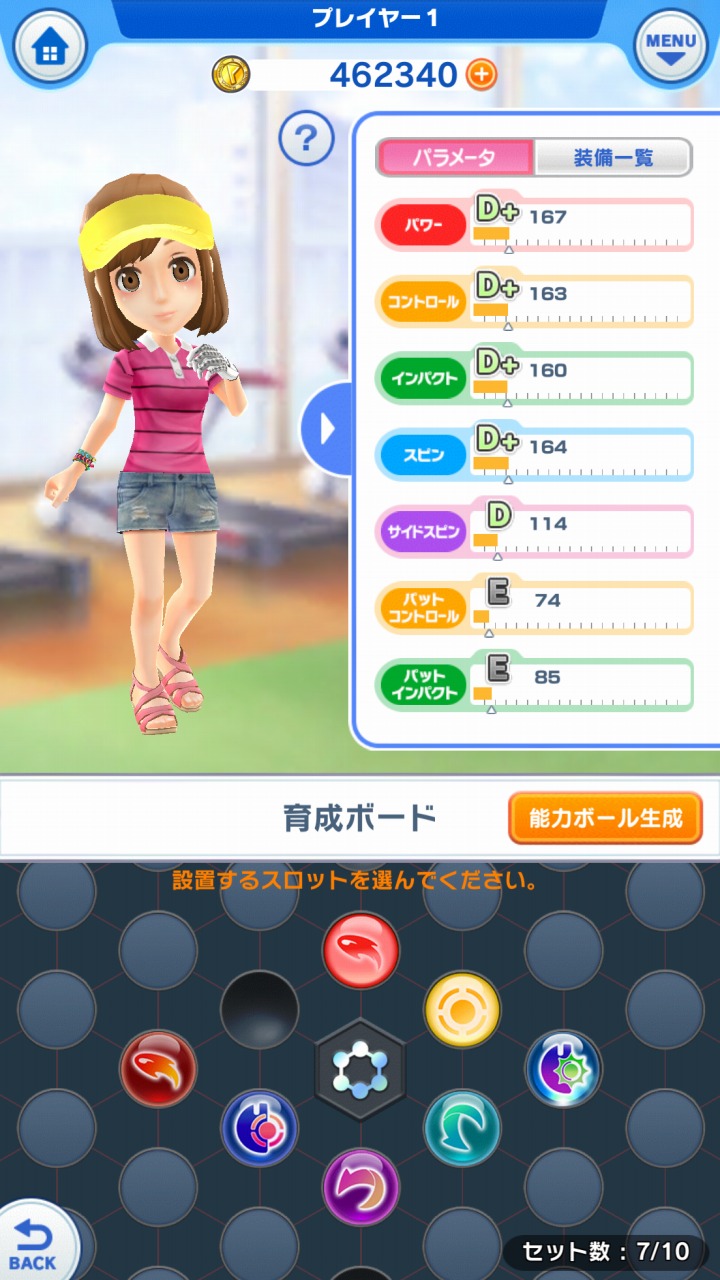This screenshot has width=720, height=1280.
Task: Tap the teal ability ball
Action: coord(462,1128)
